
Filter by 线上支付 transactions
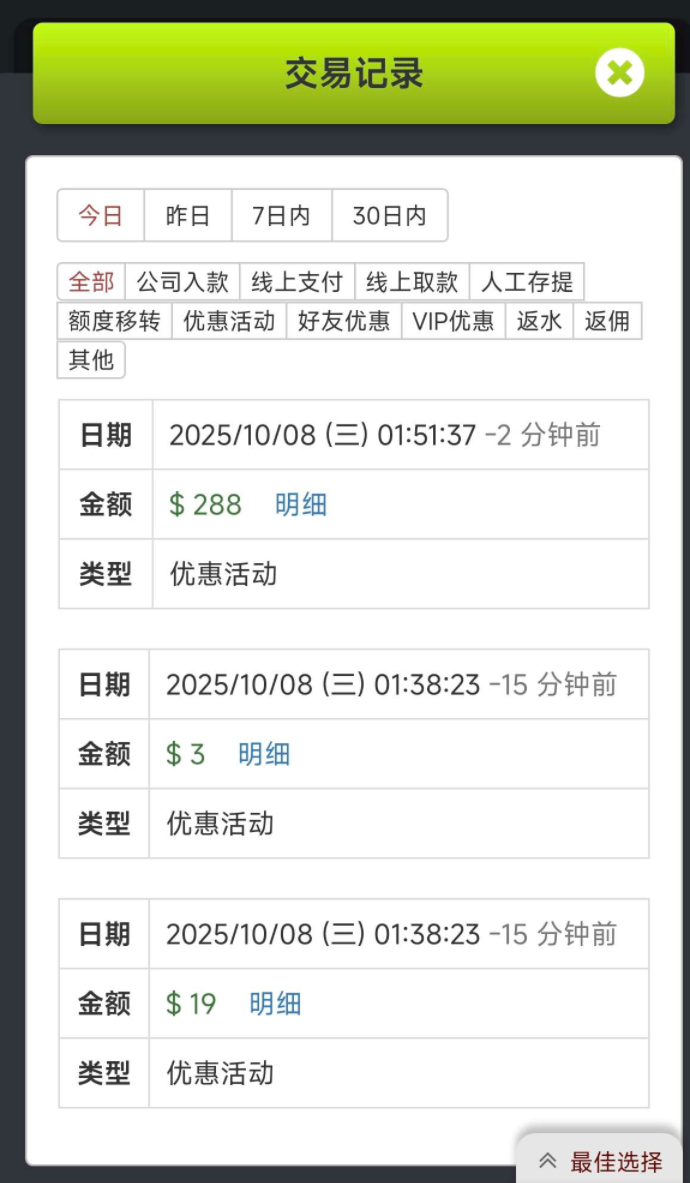pos(297,282)
